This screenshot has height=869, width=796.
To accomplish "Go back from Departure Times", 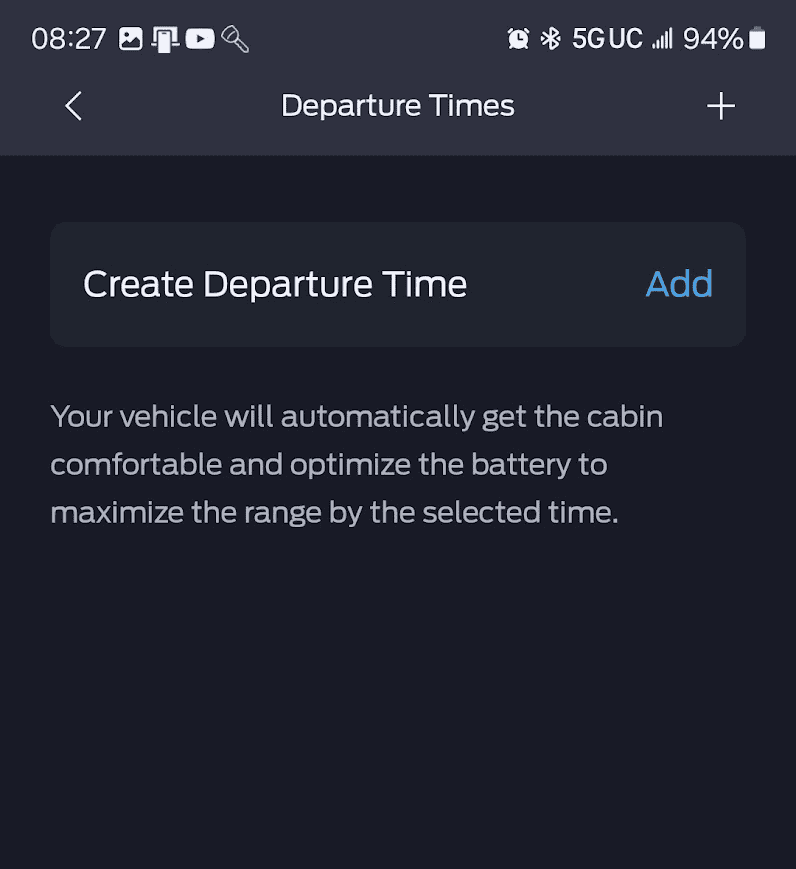I will point(73,106).
